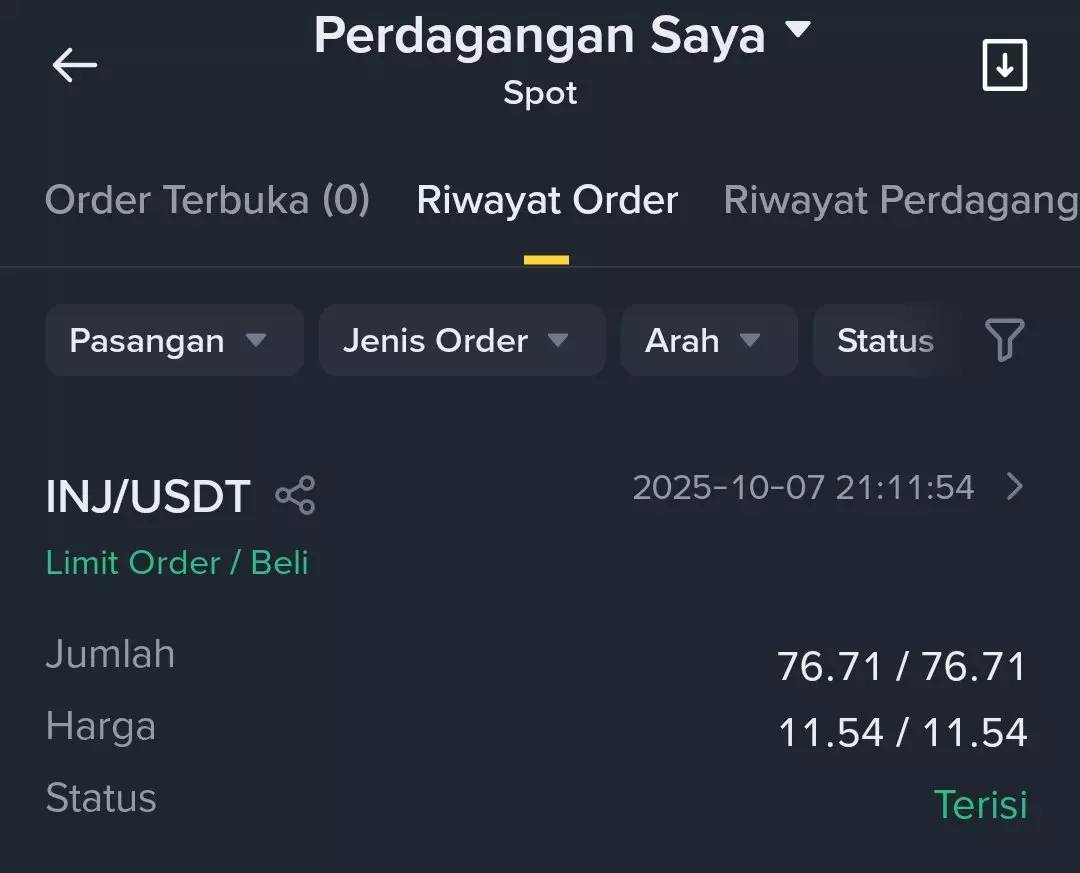Screen dimensions: 1080x873
Task: Share the INJ/USDT order
Action: [295, 496]
